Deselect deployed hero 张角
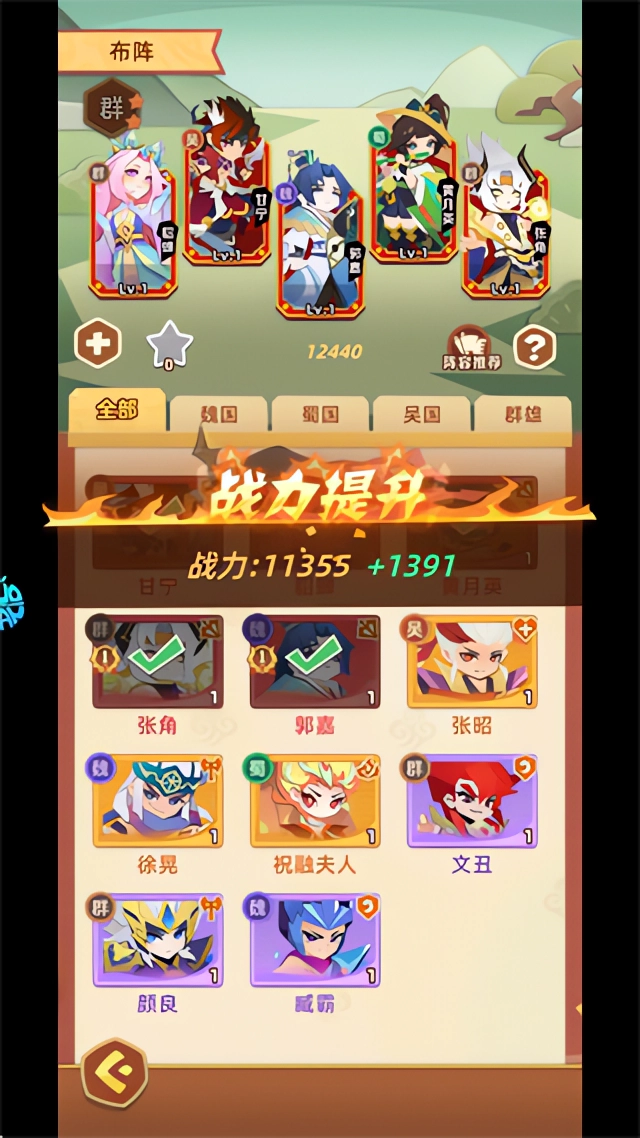The height and width of the screenshot is (1138, 640). [x=156, y=662]
